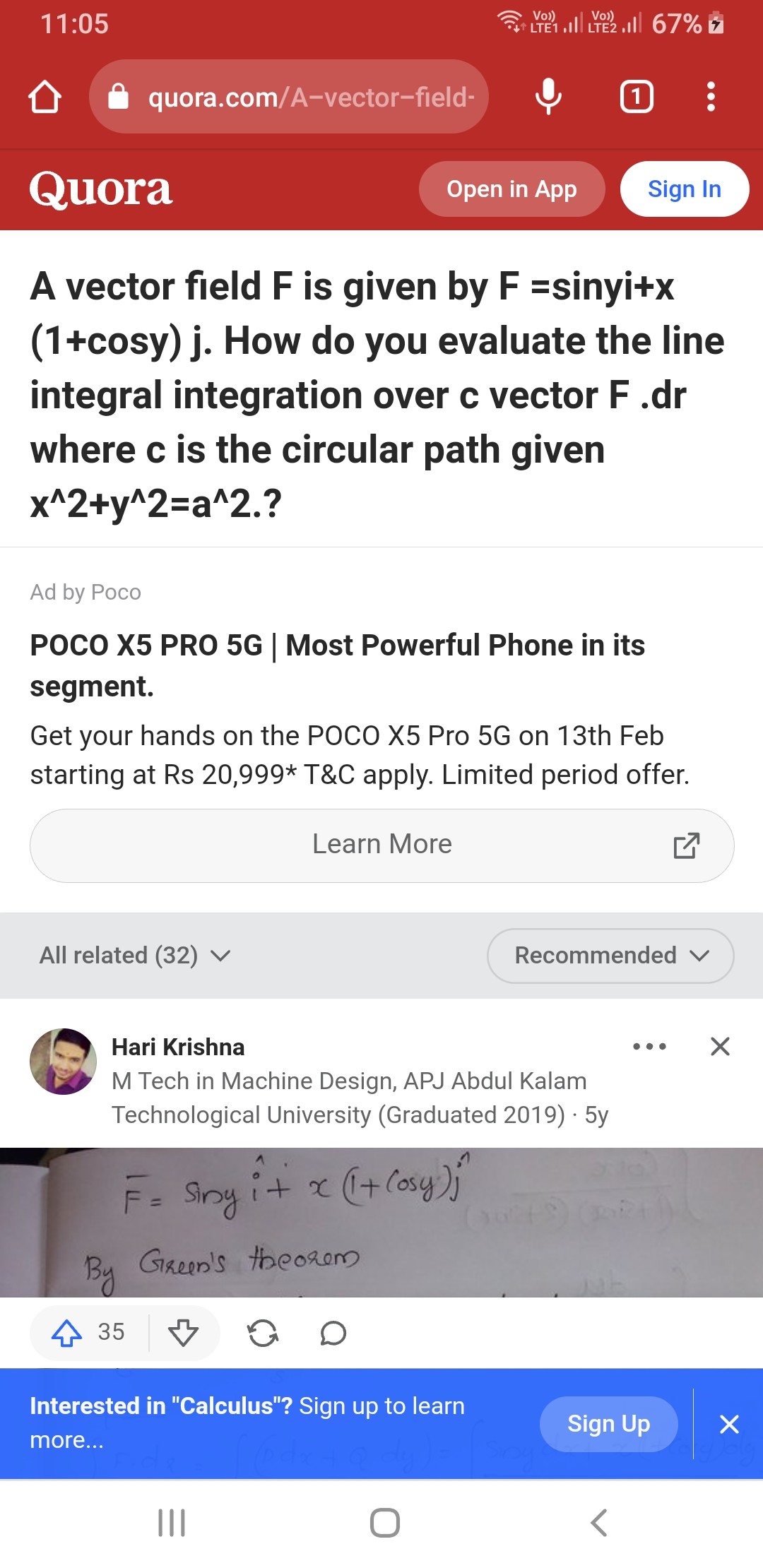Dismiss Hari Krishna's answer
The height and width of the screenshot is (1568, 763).
720,1046
